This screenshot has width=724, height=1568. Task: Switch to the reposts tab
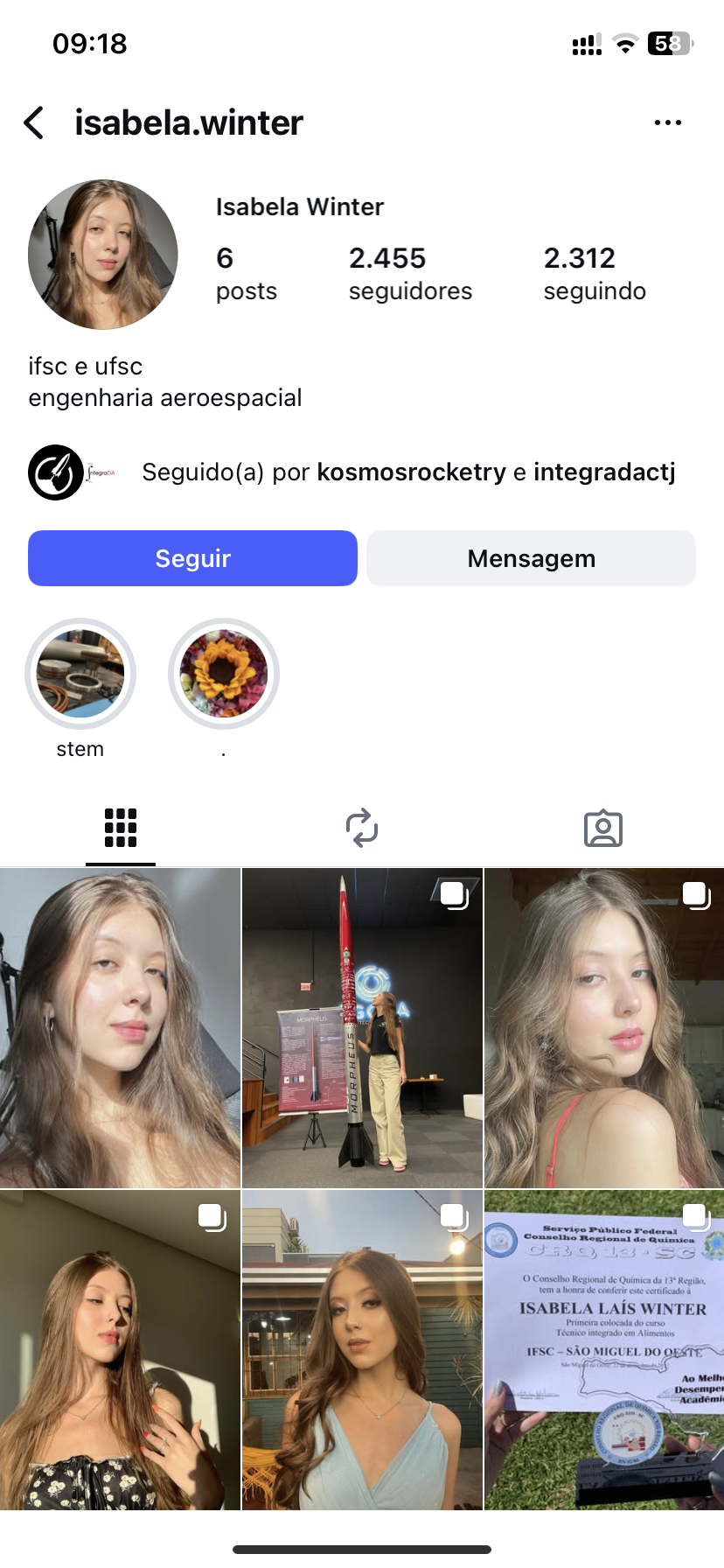362,828
